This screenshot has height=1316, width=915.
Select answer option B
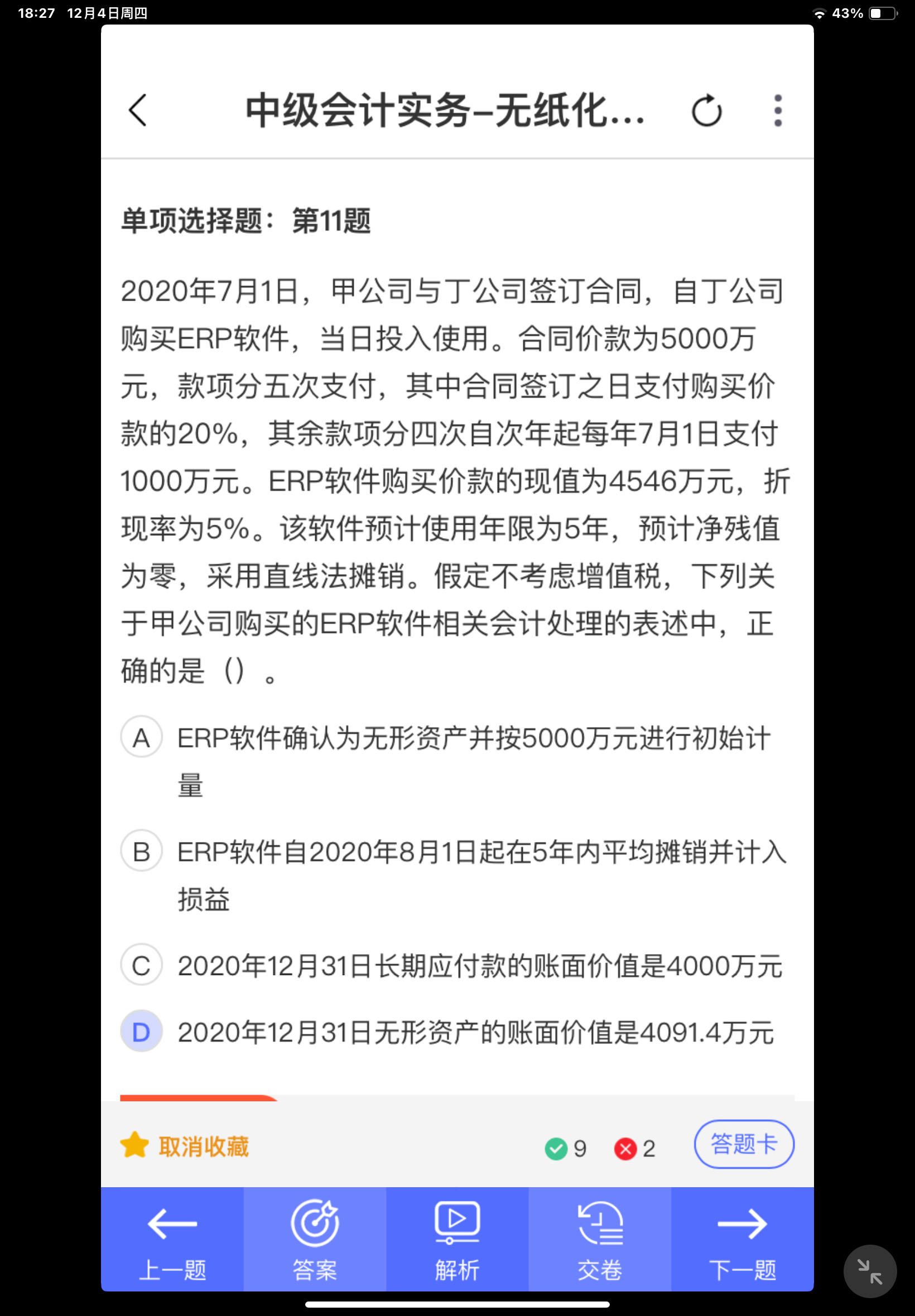tap(141, 851)
